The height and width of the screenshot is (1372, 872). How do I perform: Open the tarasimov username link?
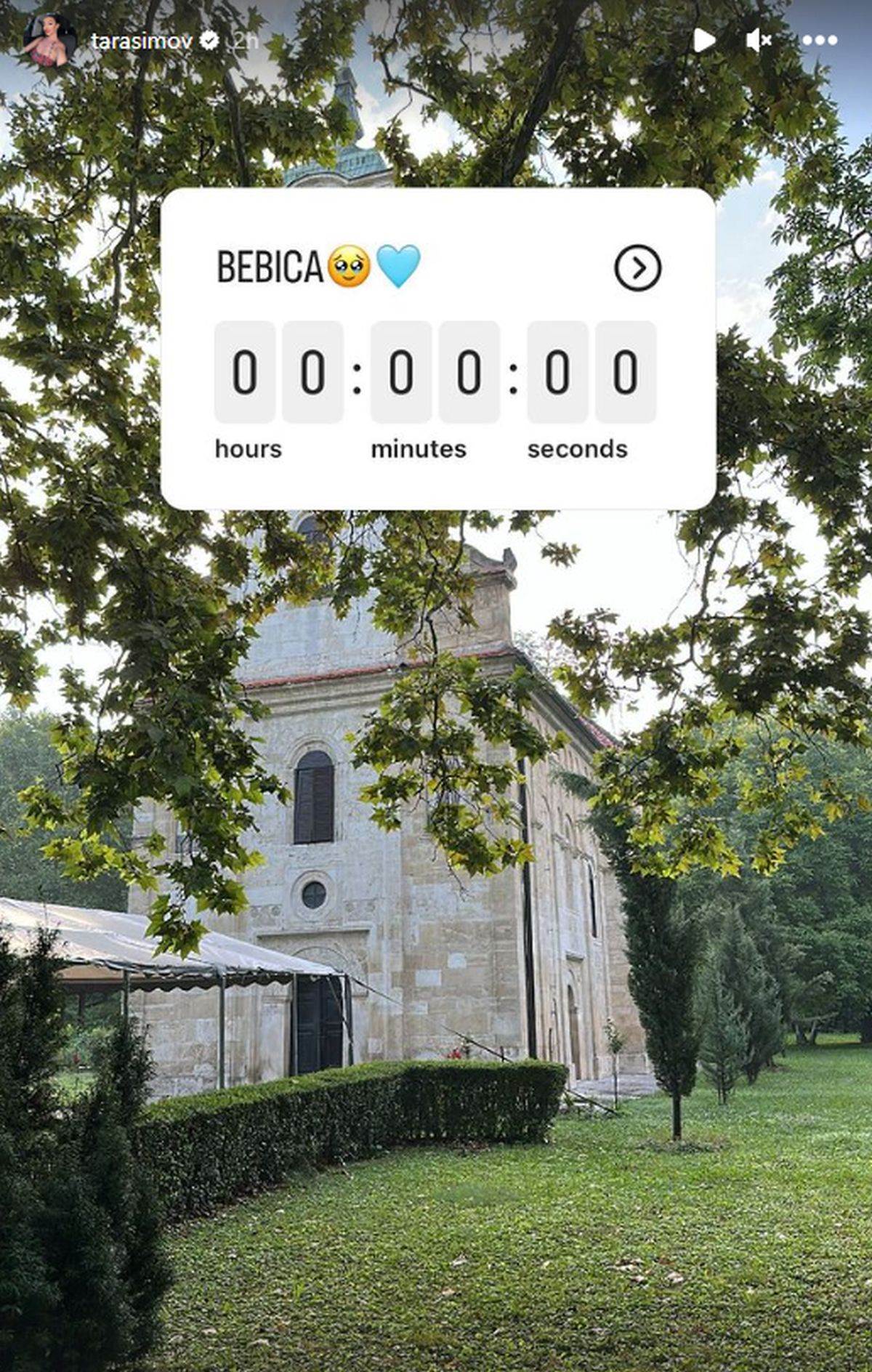[142, 41]
